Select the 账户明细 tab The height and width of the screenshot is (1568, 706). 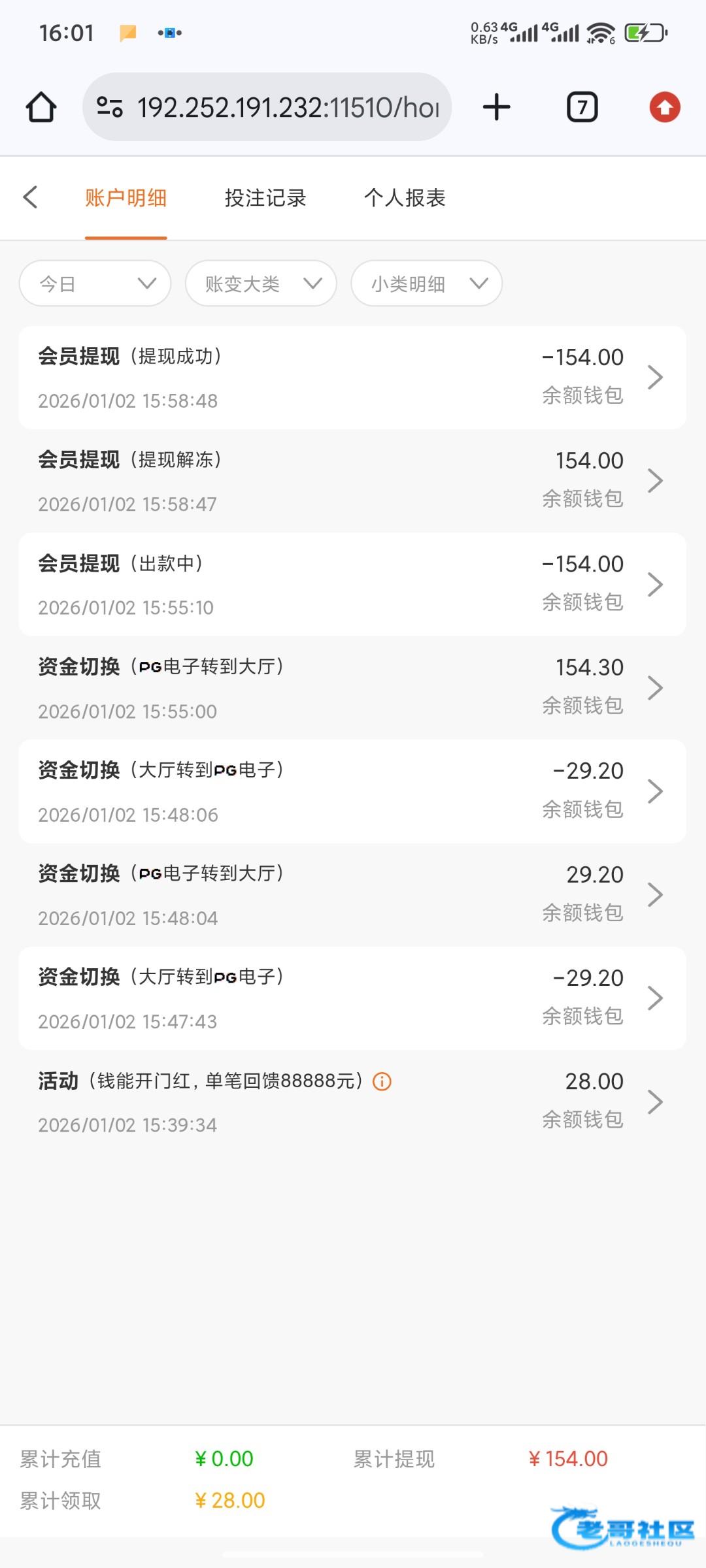[126, 198]
